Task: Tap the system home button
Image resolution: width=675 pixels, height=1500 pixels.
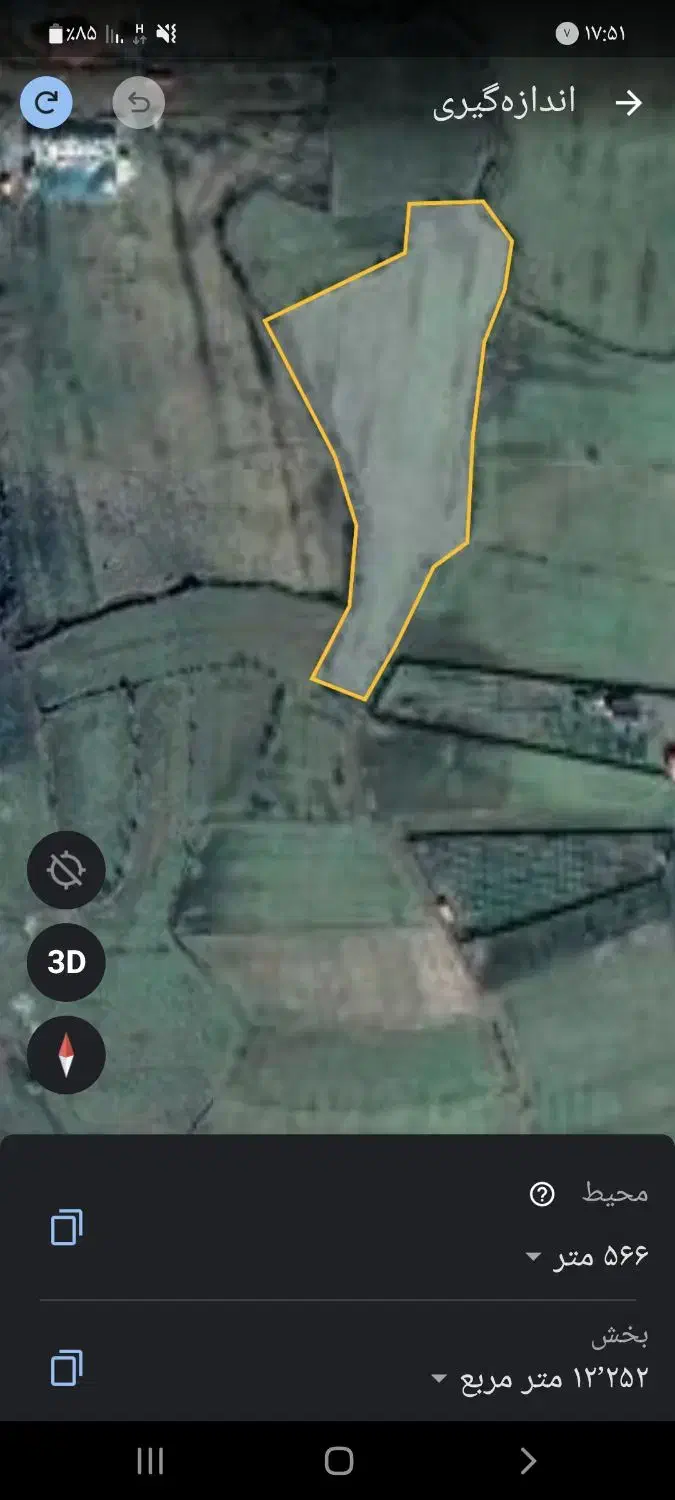Action: point(339,1461)
